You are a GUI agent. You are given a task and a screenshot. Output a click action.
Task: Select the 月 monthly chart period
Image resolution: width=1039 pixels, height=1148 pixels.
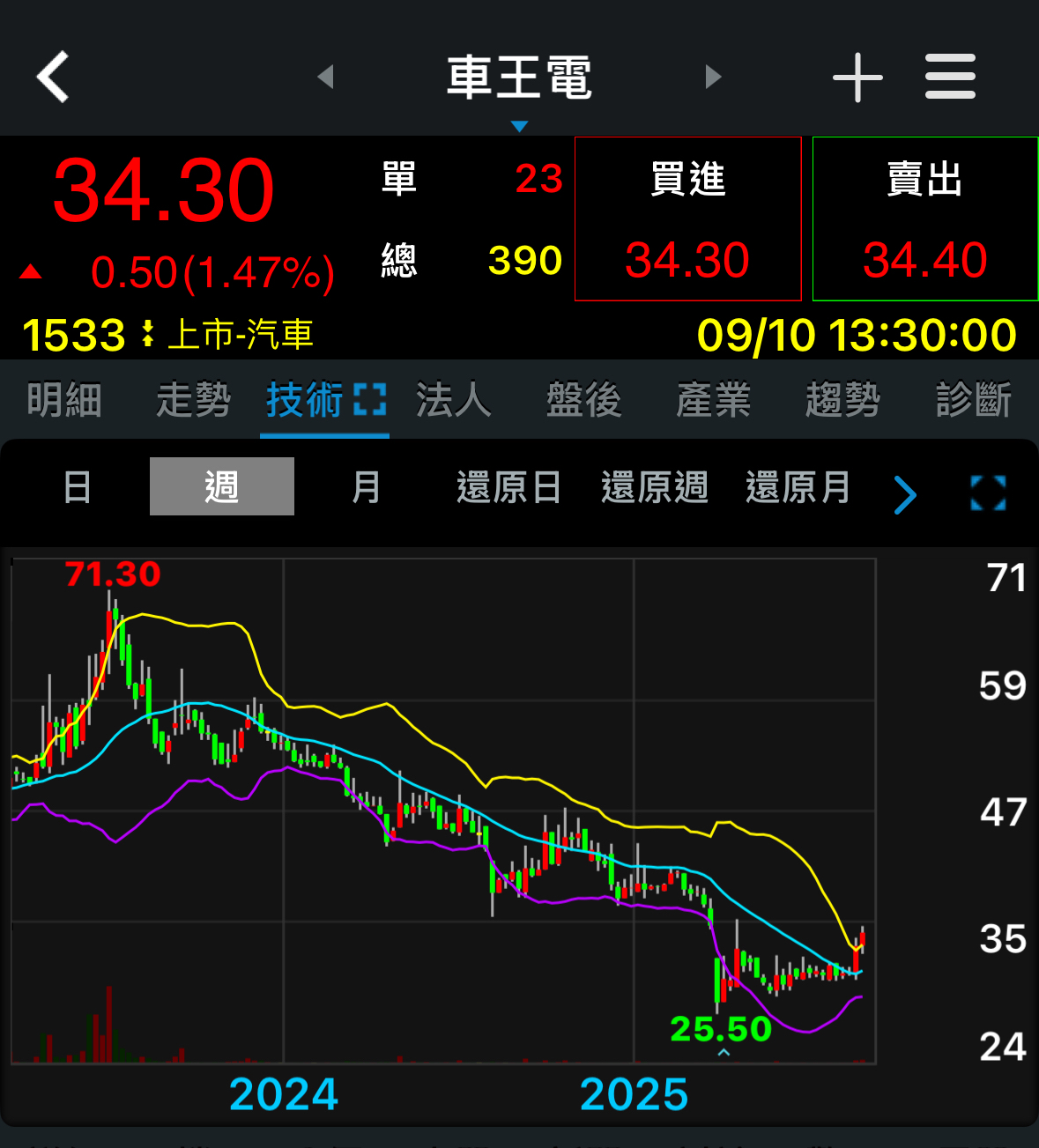point(366,486)
